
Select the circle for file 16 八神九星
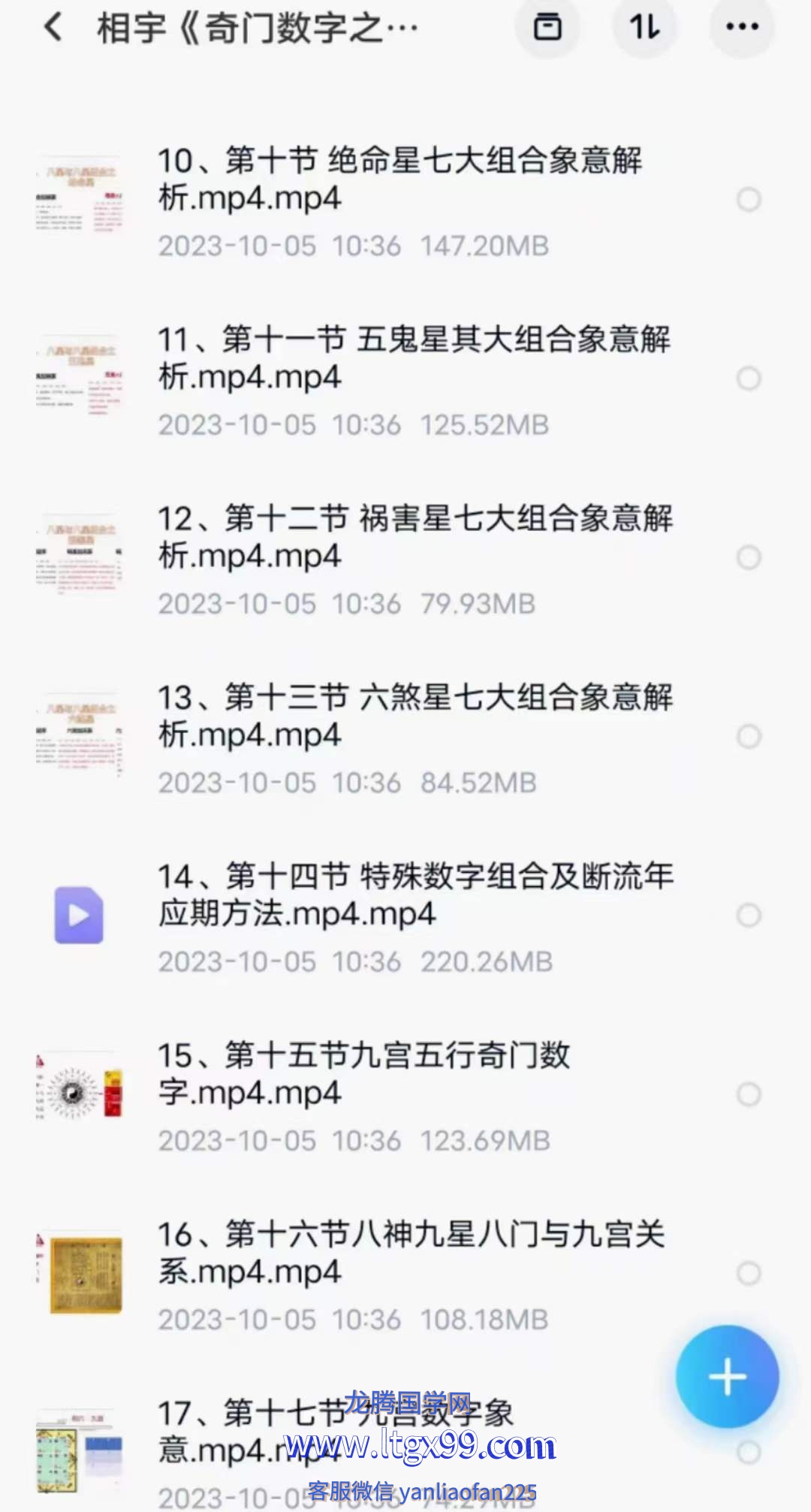click(749, 1273)
